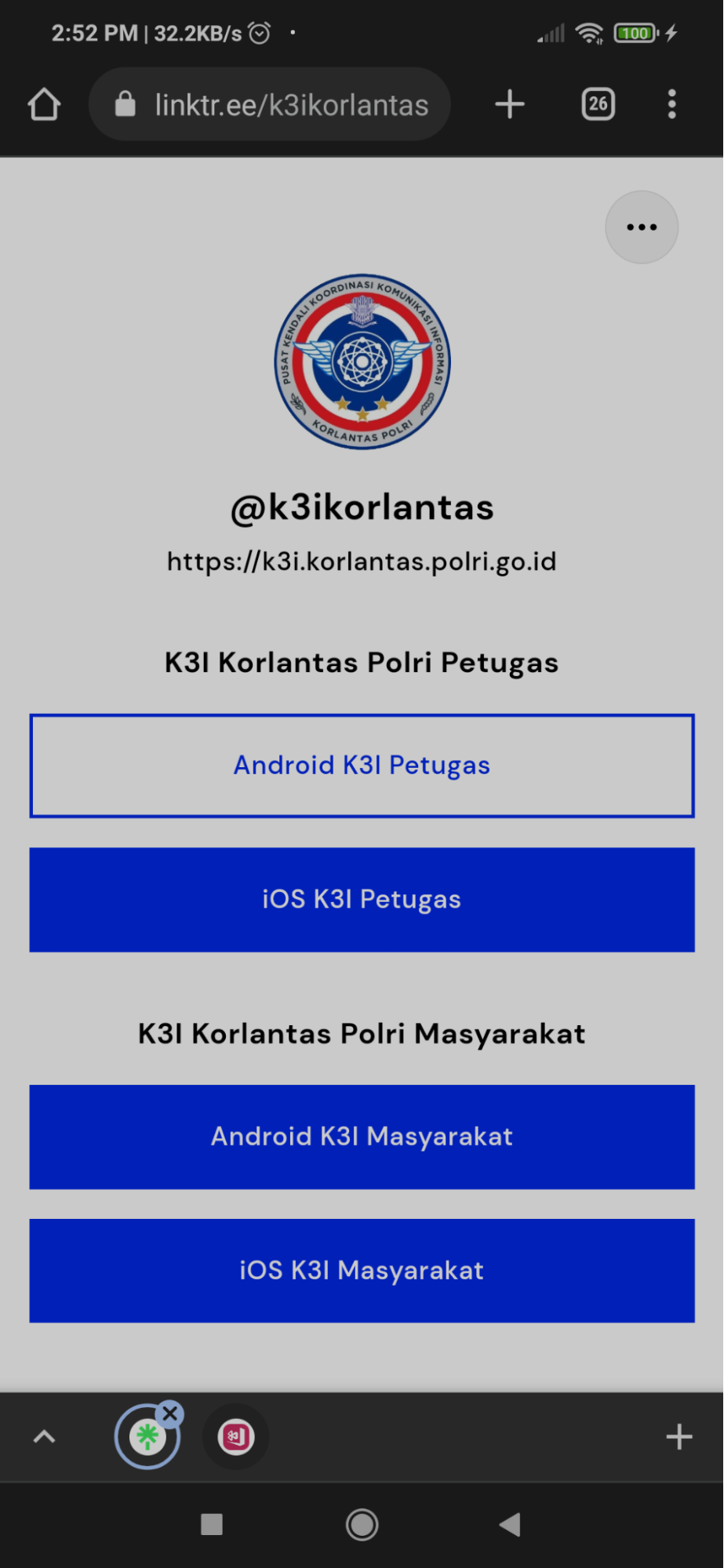Switch to the second tab in the strip
The image size is (724, 1568).
(236, 1437)
